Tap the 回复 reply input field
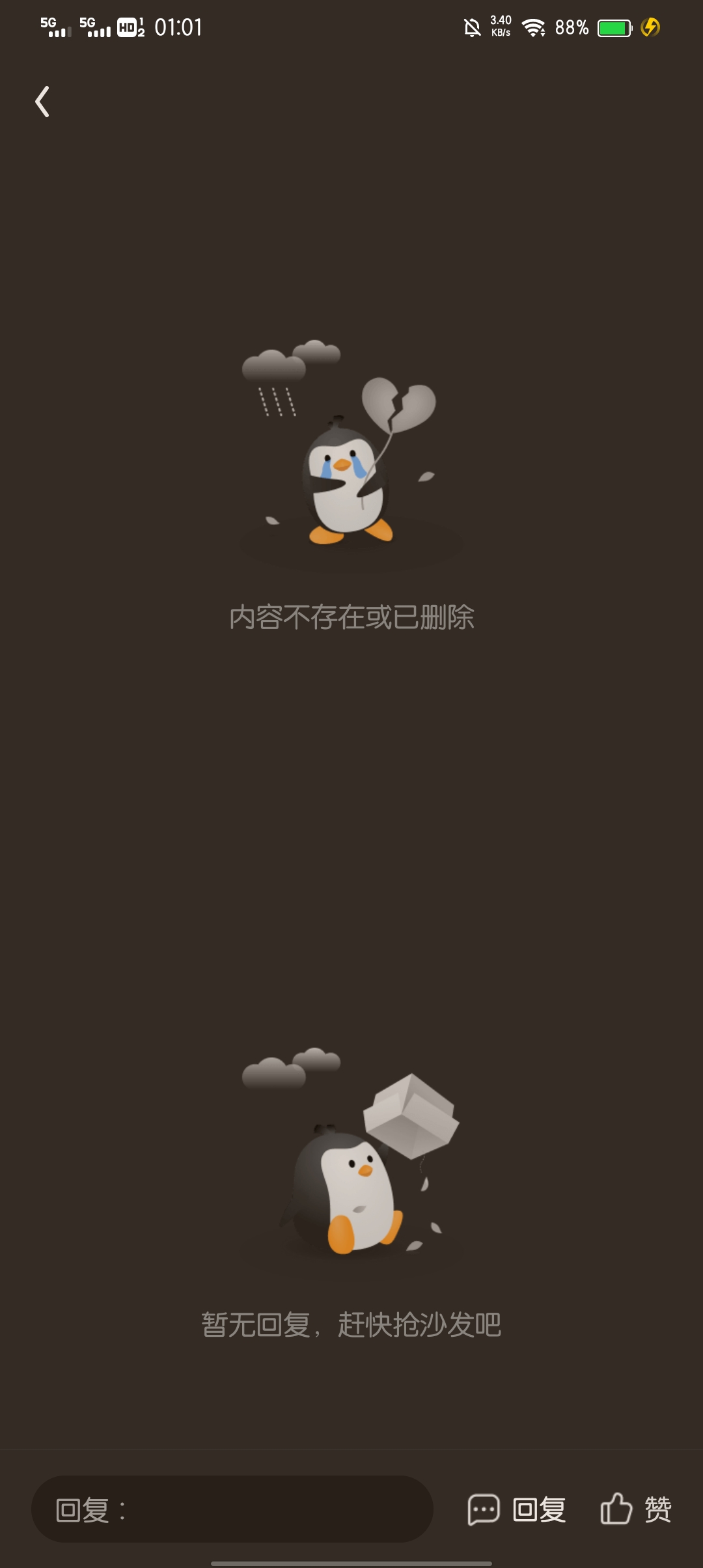Screen dimensions: 703x1568 [232, 1509]
